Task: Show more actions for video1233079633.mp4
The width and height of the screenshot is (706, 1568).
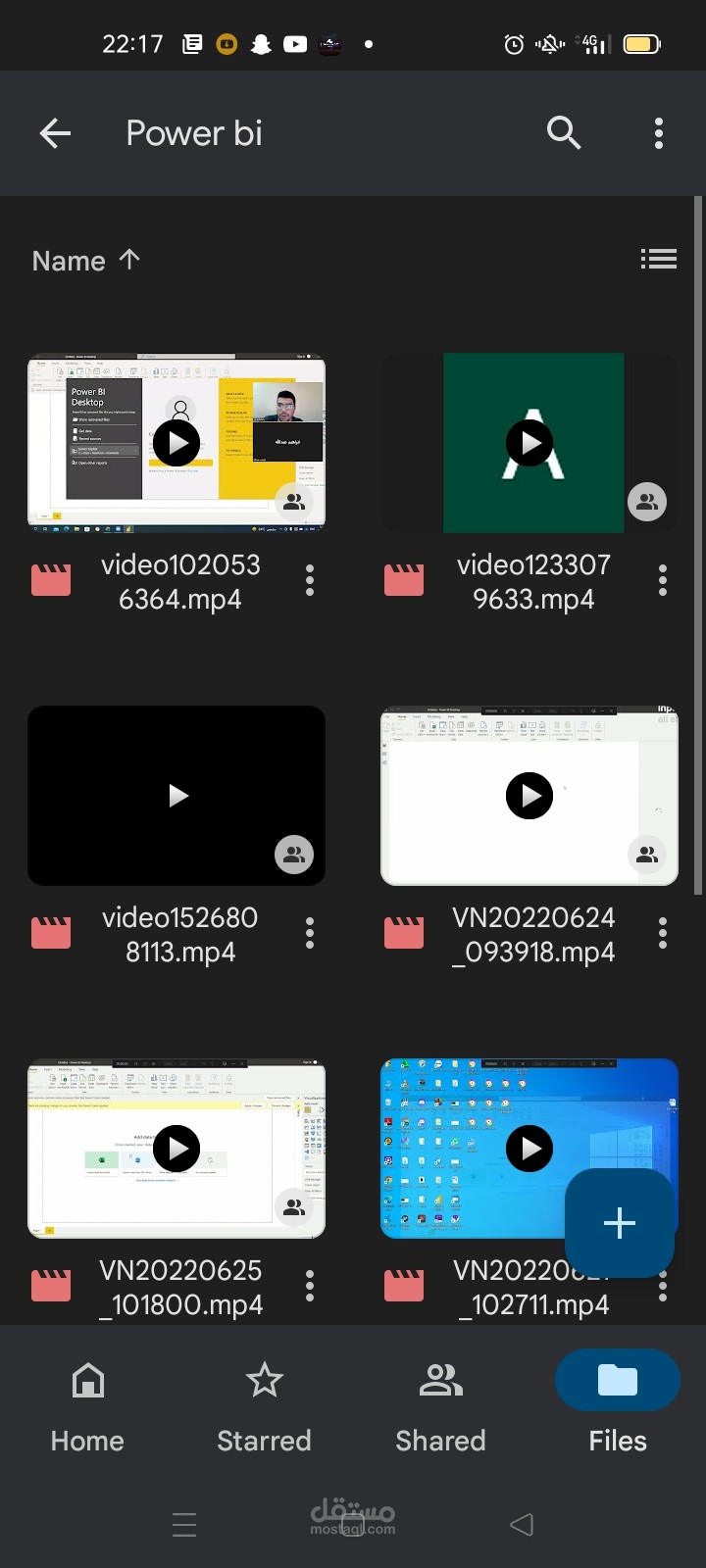Action: [x=663, y=581]
